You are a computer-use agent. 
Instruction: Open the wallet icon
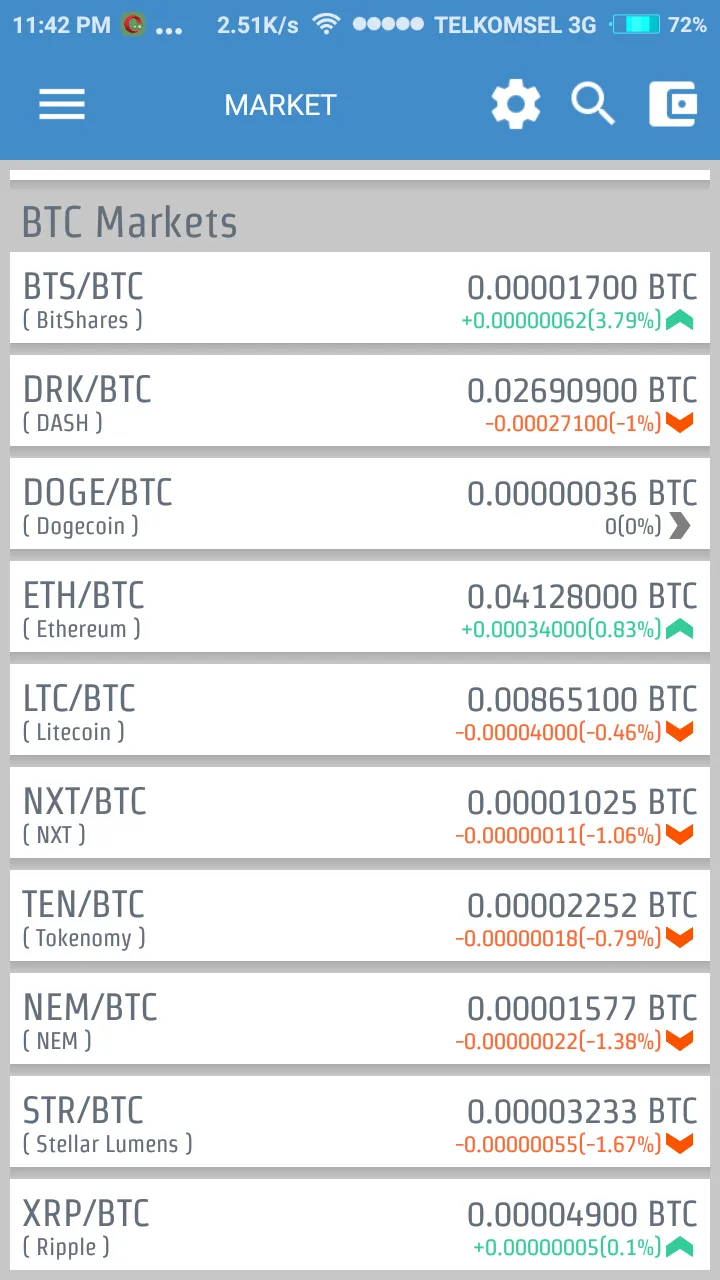coord(673,104)
